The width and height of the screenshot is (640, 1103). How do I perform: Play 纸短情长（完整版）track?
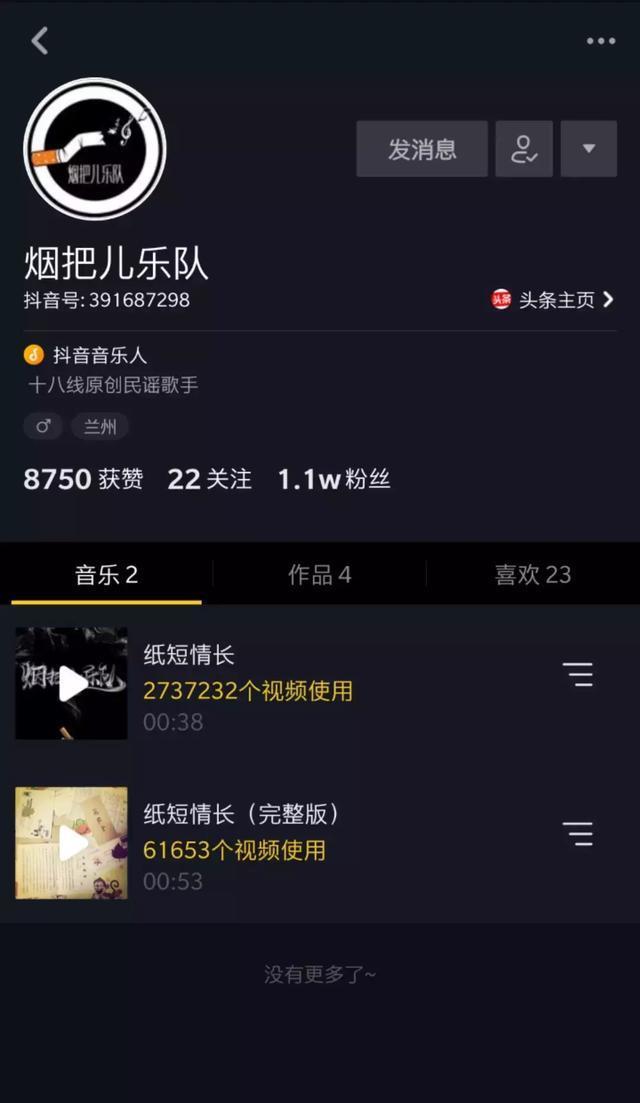[x=72, y=843]
